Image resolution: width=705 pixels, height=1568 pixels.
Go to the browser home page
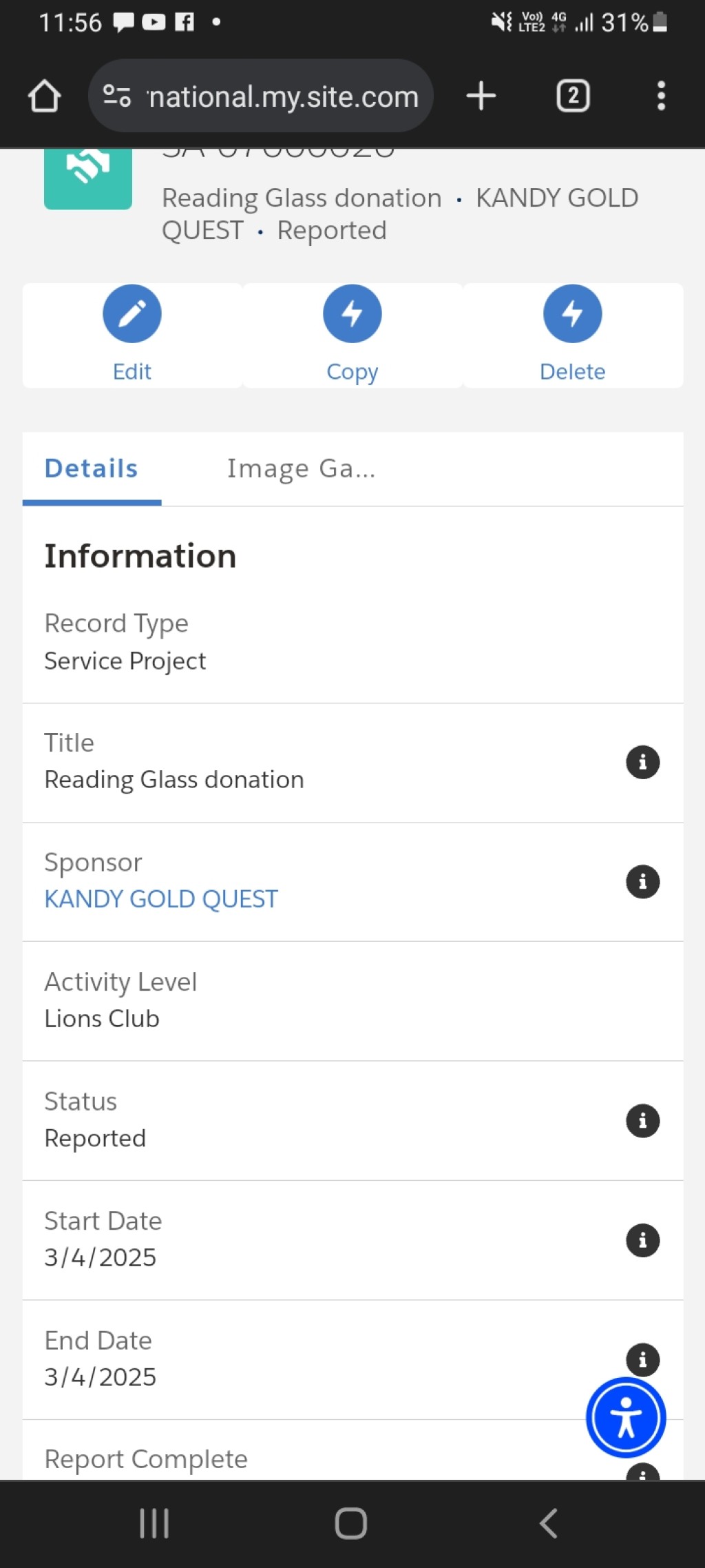click(45, 96)
